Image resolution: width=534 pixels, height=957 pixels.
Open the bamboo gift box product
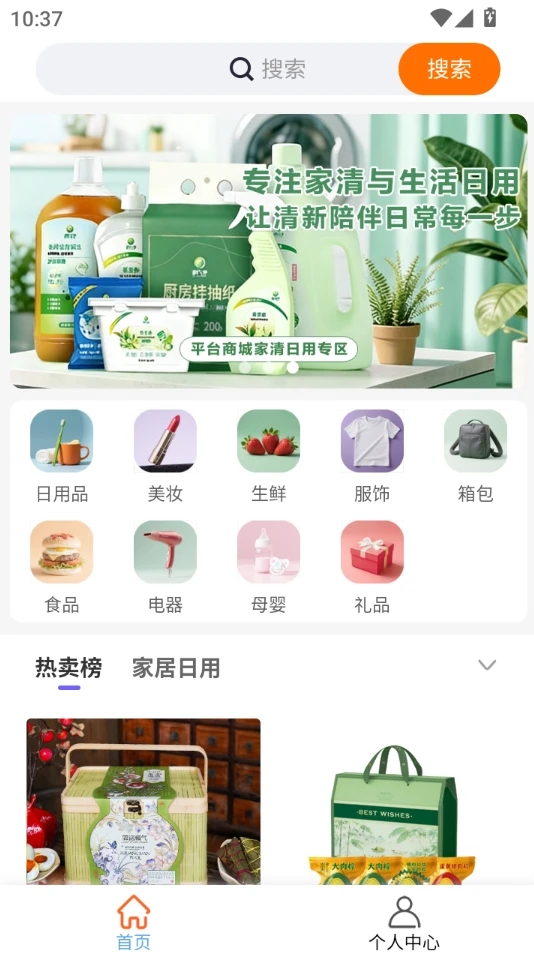pos(143,801)
